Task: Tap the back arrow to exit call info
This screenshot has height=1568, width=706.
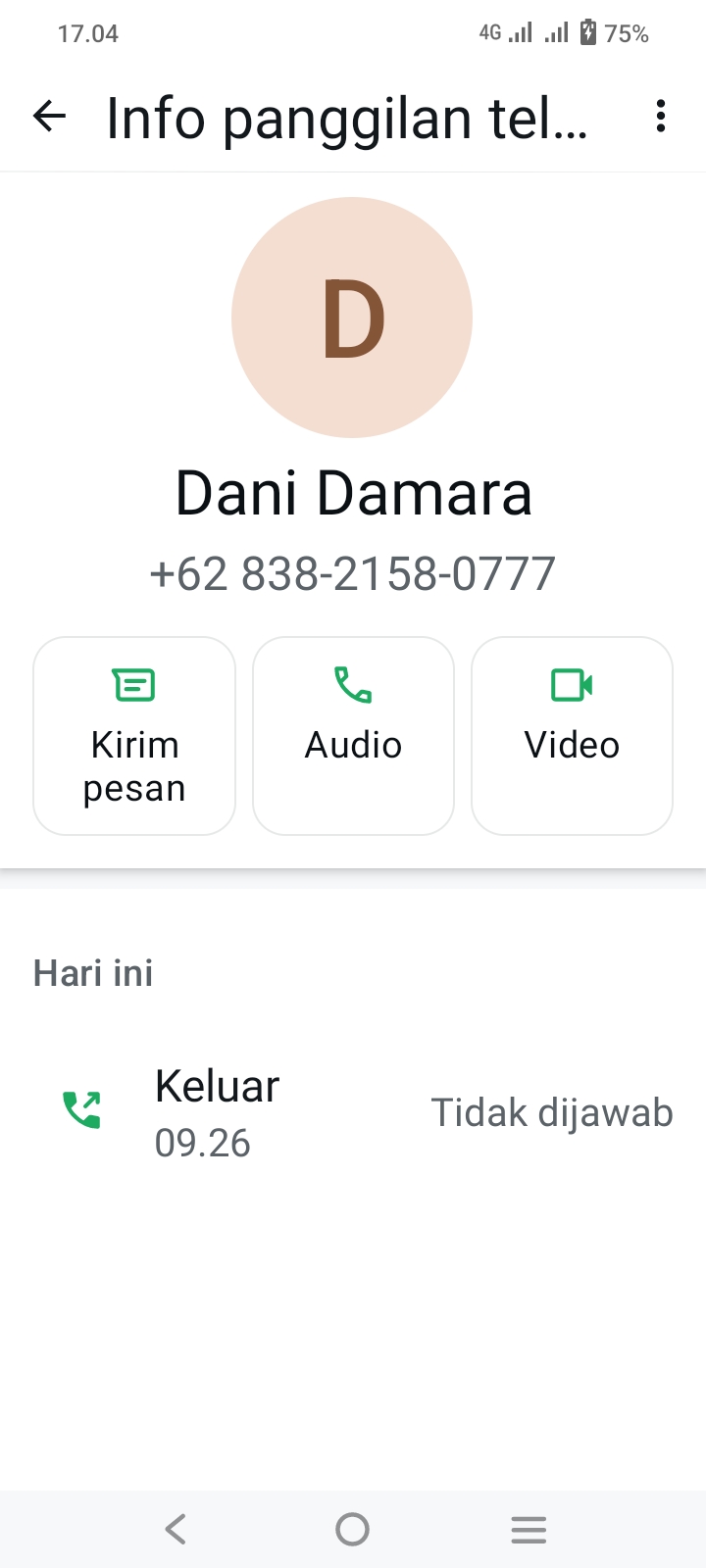Action: (x=49, y=117)
